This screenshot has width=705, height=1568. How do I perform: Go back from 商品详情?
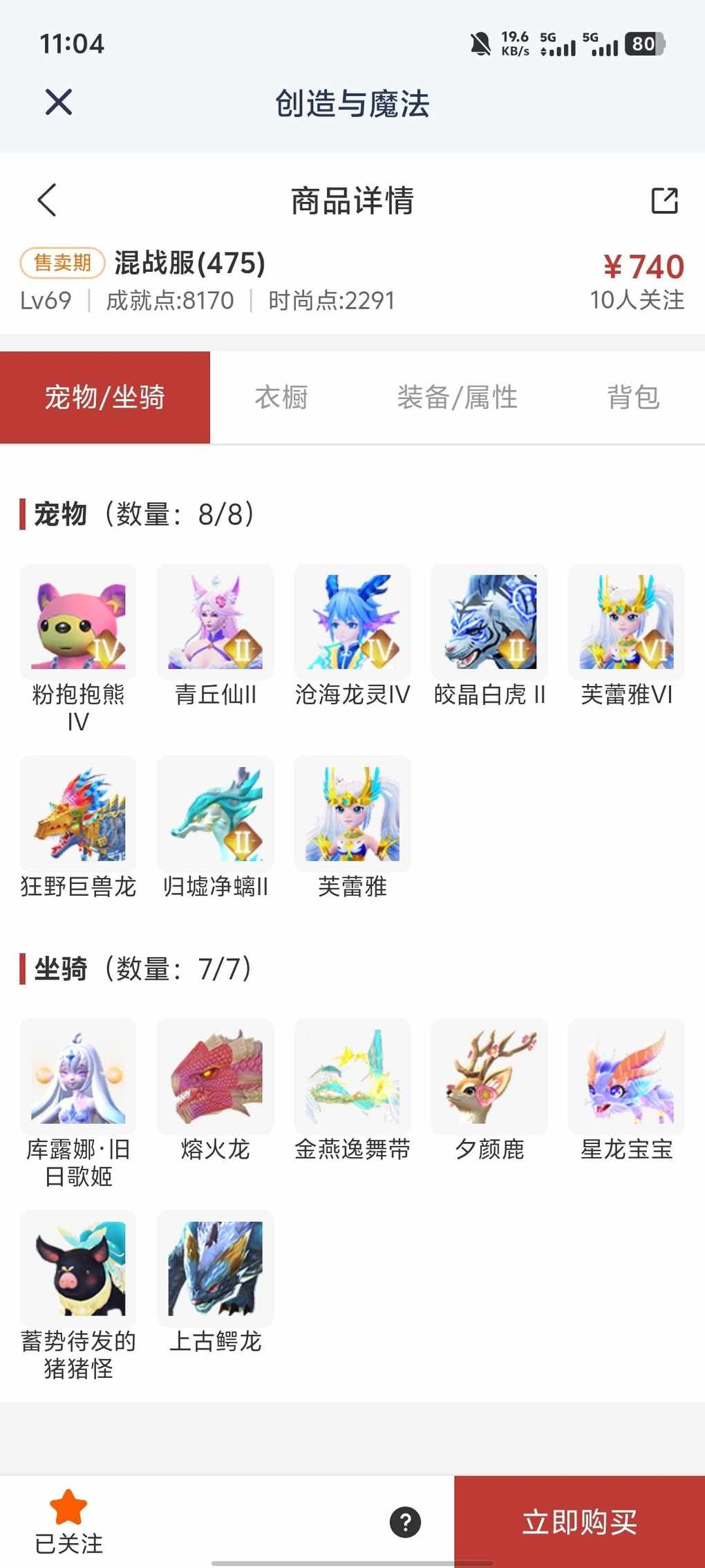click(x=47, y=201)
